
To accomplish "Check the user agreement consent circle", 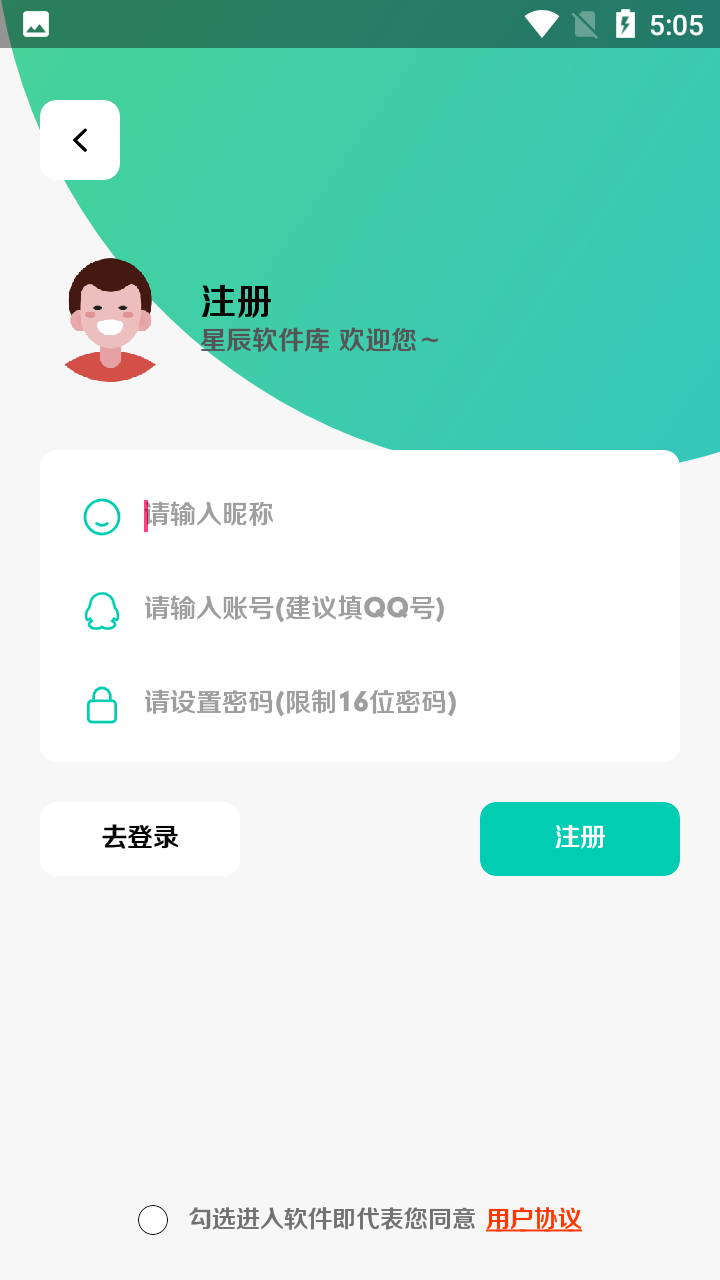I will (153, 1220).
